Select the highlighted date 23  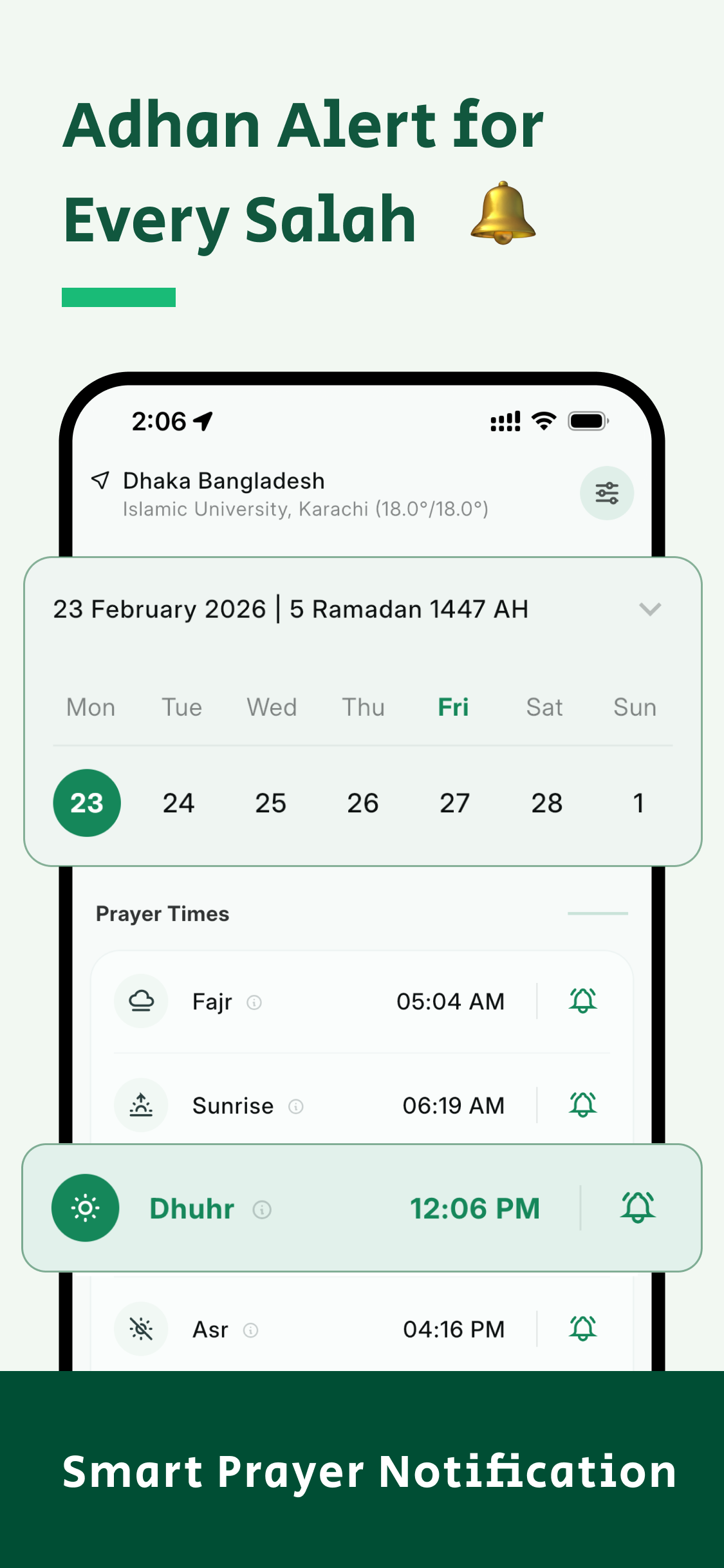point(86,803)
